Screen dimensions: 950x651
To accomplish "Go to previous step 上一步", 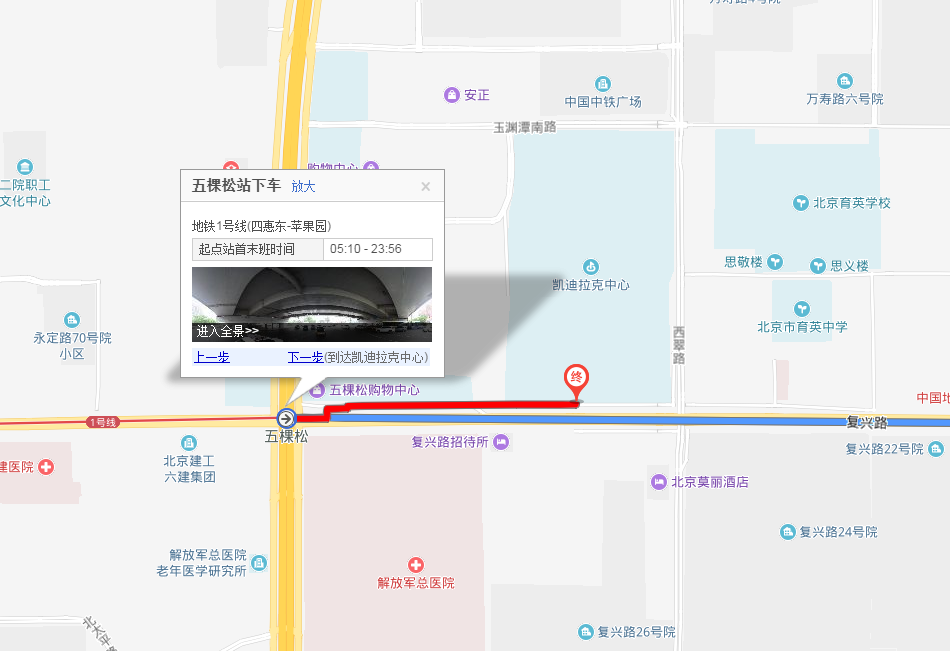I will [211, 357].
